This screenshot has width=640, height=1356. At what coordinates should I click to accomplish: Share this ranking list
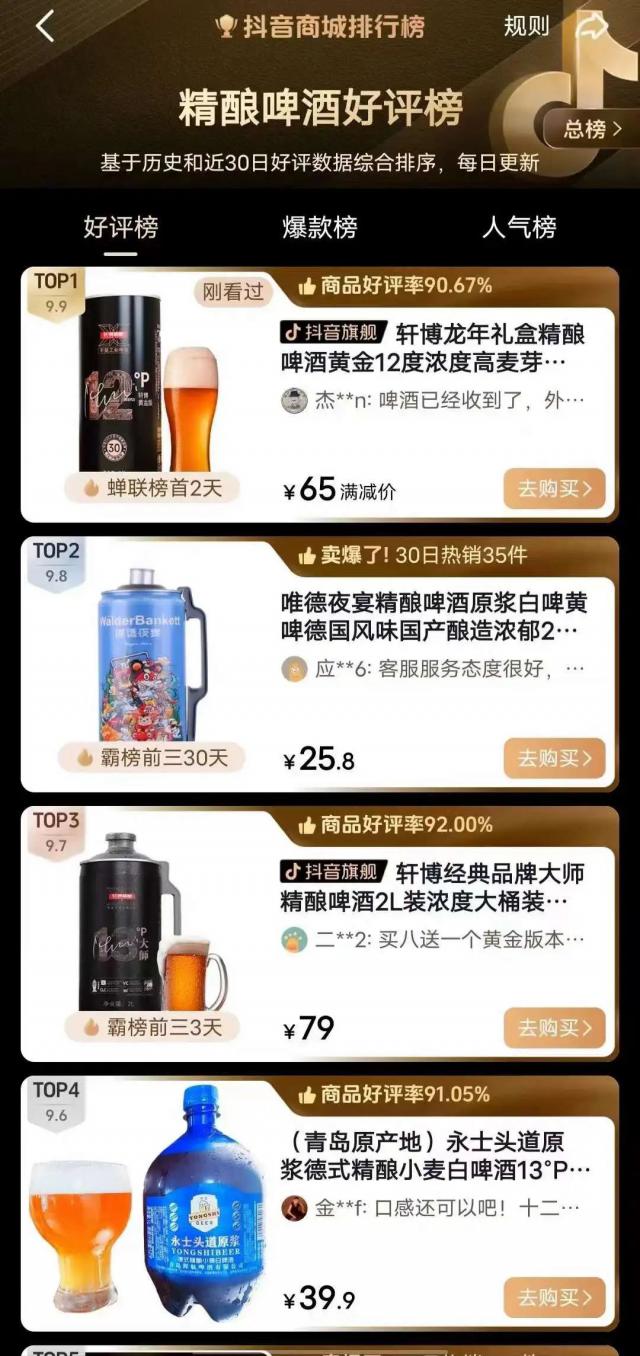pyautogui.click(x=594, y=27)
